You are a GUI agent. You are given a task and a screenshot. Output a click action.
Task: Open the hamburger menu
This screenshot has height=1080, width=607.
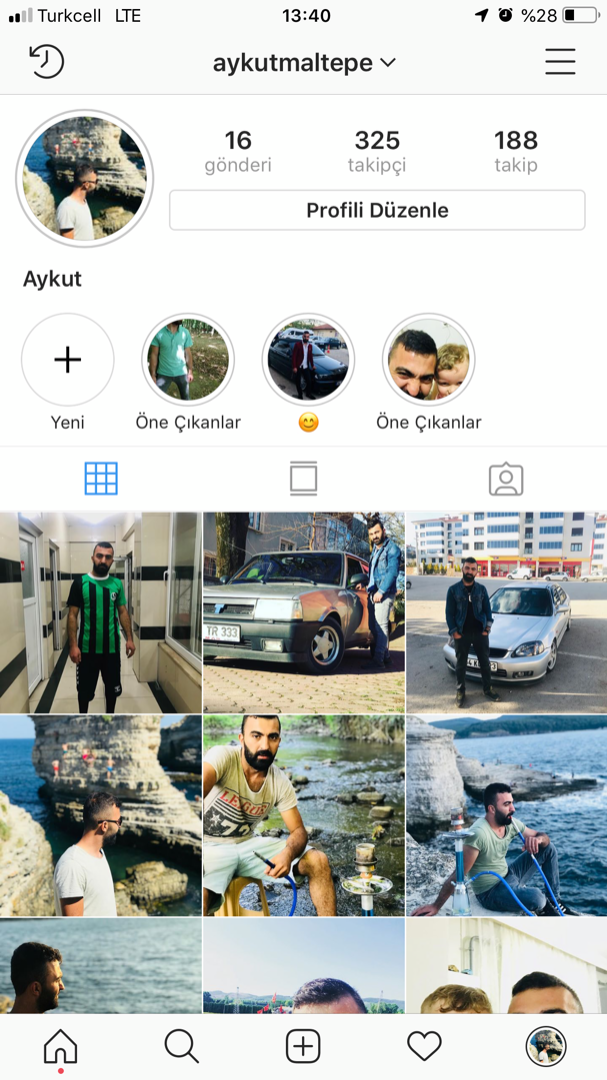560,62
